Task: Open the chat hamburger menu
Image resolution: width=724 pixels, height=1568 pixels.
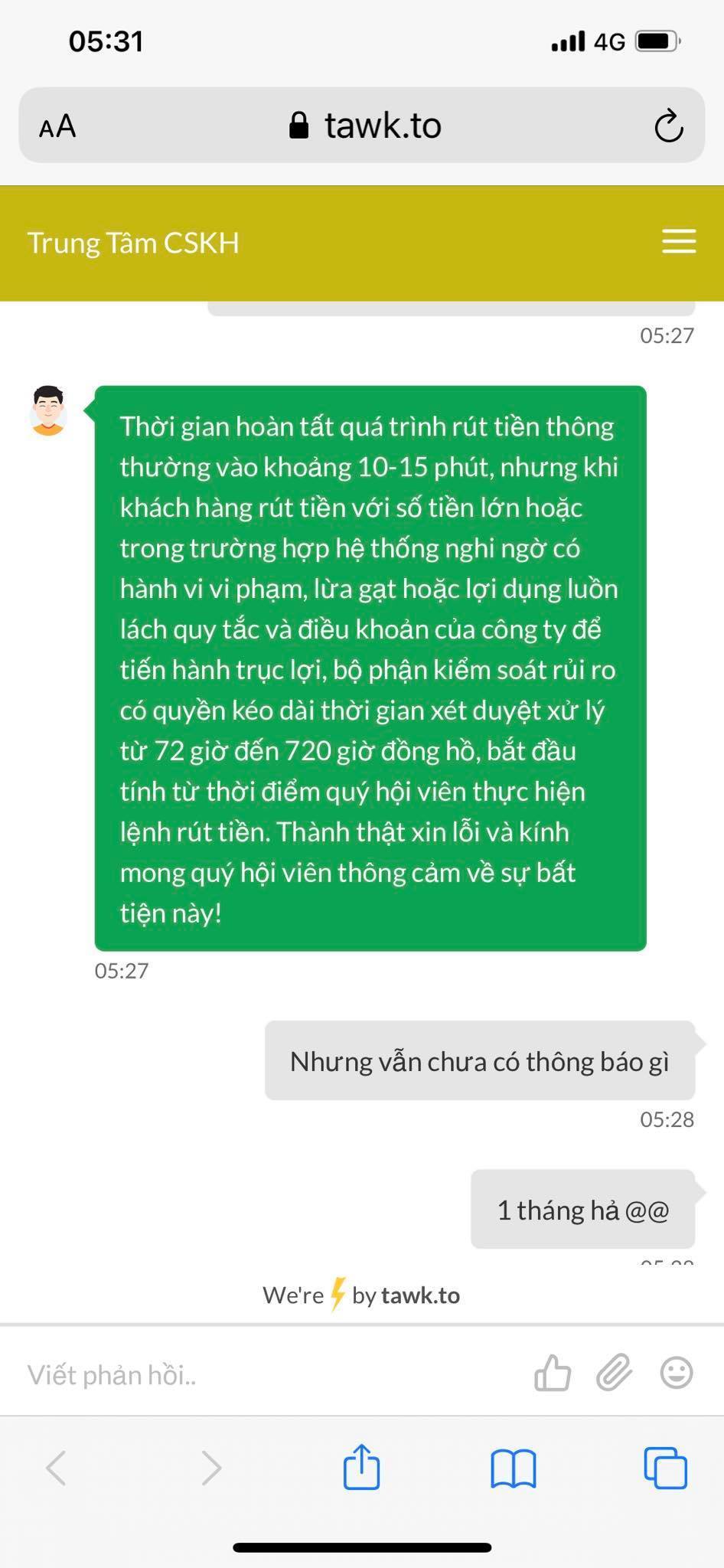Action: point(677,242)
